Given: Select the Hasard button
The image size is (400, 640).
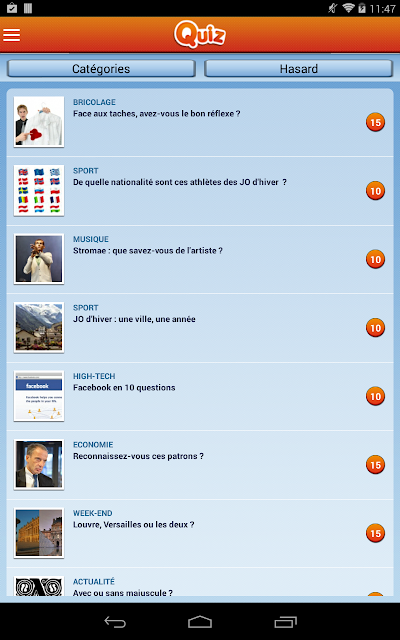Looking at the screenshot, I should pyautogui.click(x=298, y=69).
